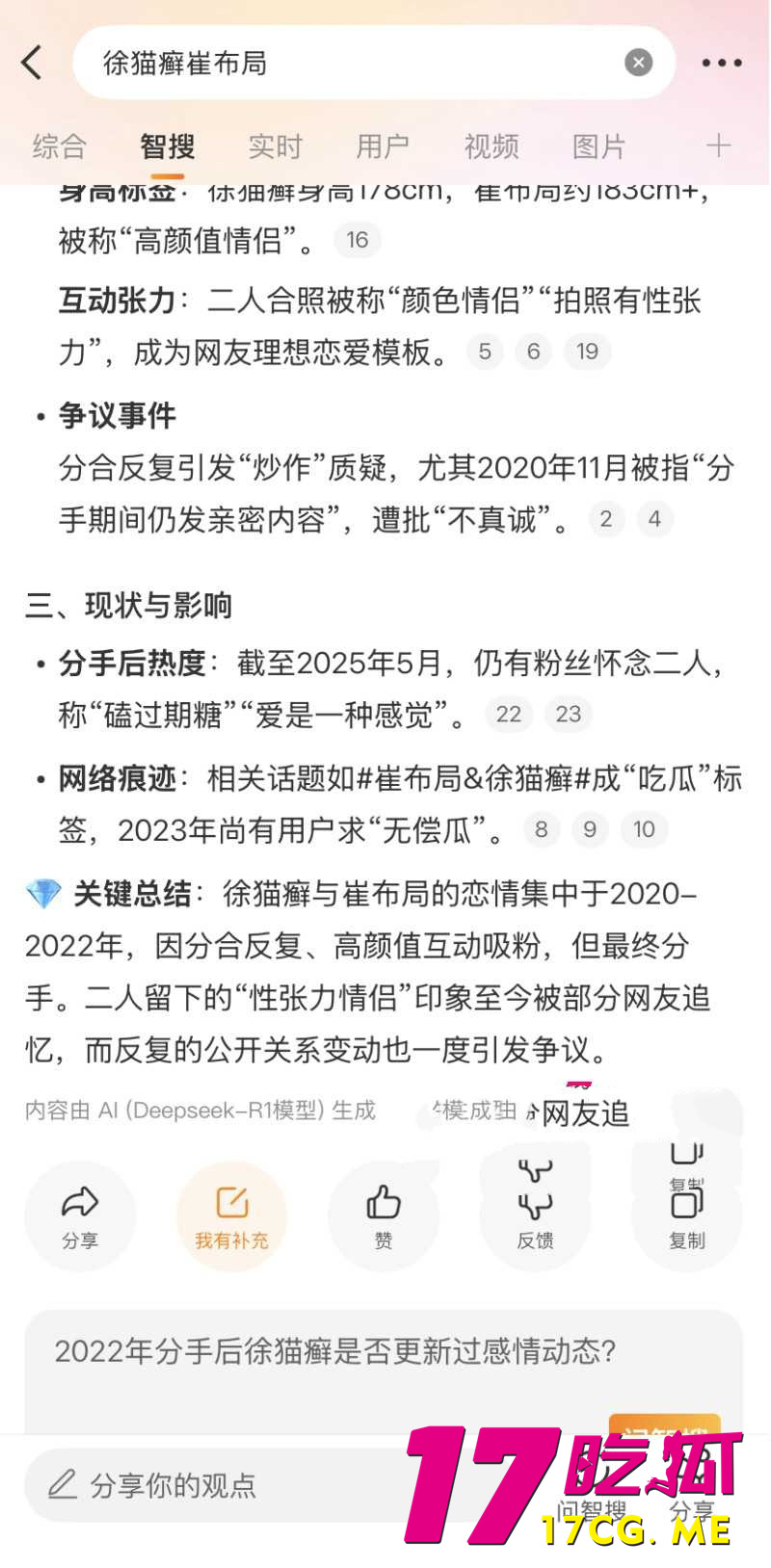Switch to the 实时 tab
This screenshot has width=771, height=1568.
275,146
